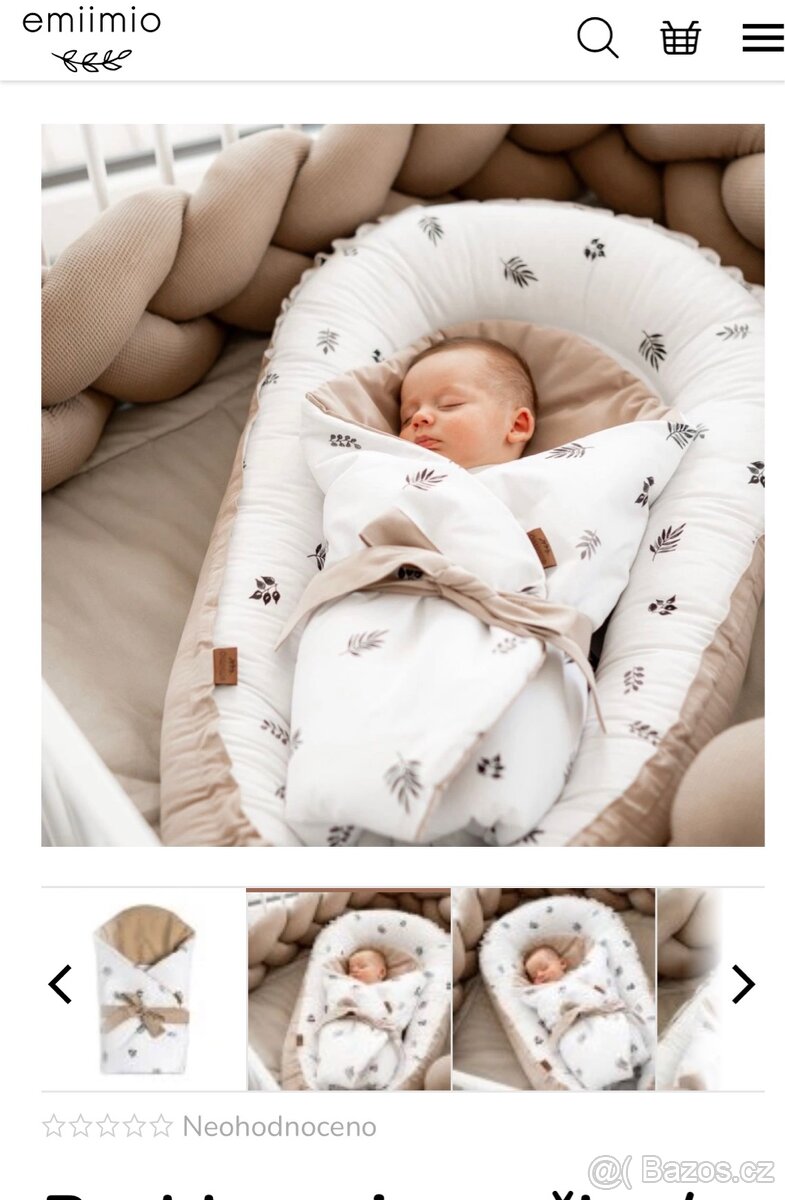Open the search magnifier icon

597,38
